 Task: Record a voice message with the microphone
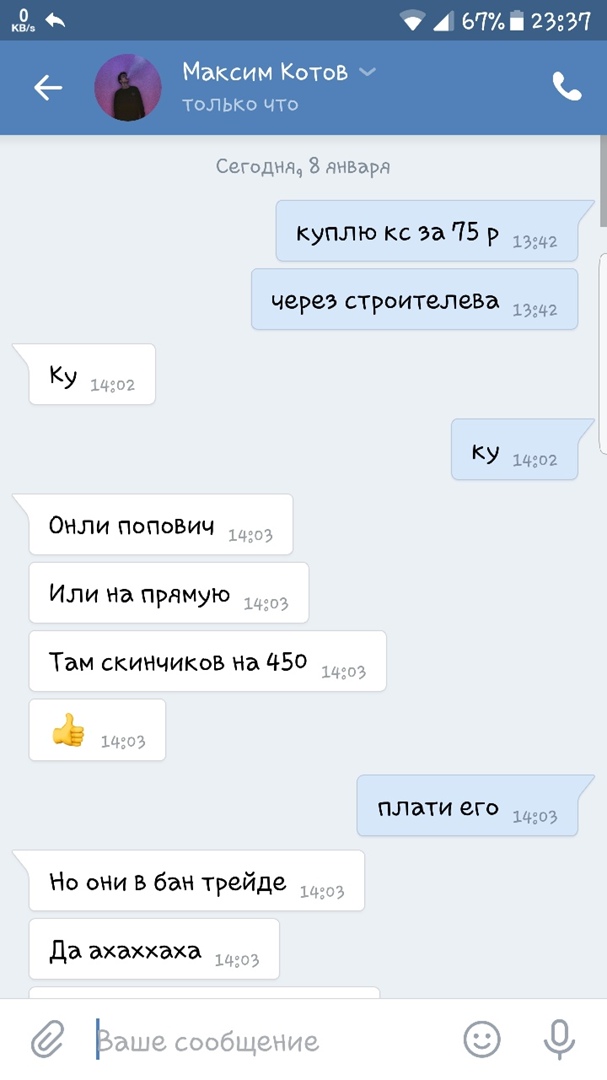(x=558, y=1040)
